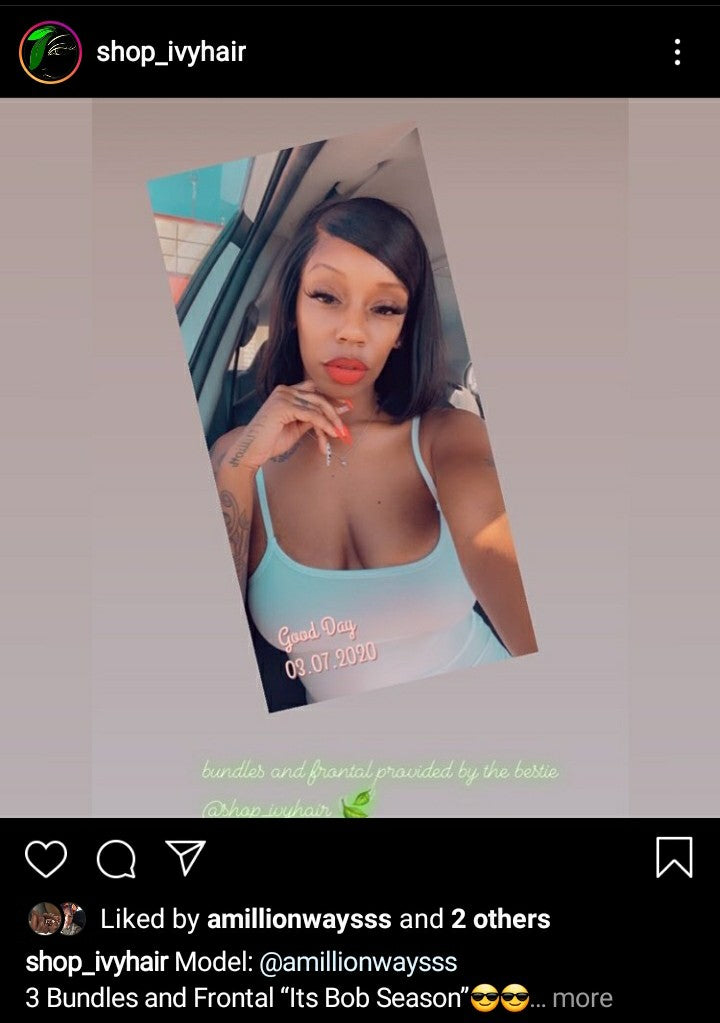The width and height of the screenshot is (720, 1023).
Task: Open the comments on this post
Action: [x=115, y=858]
